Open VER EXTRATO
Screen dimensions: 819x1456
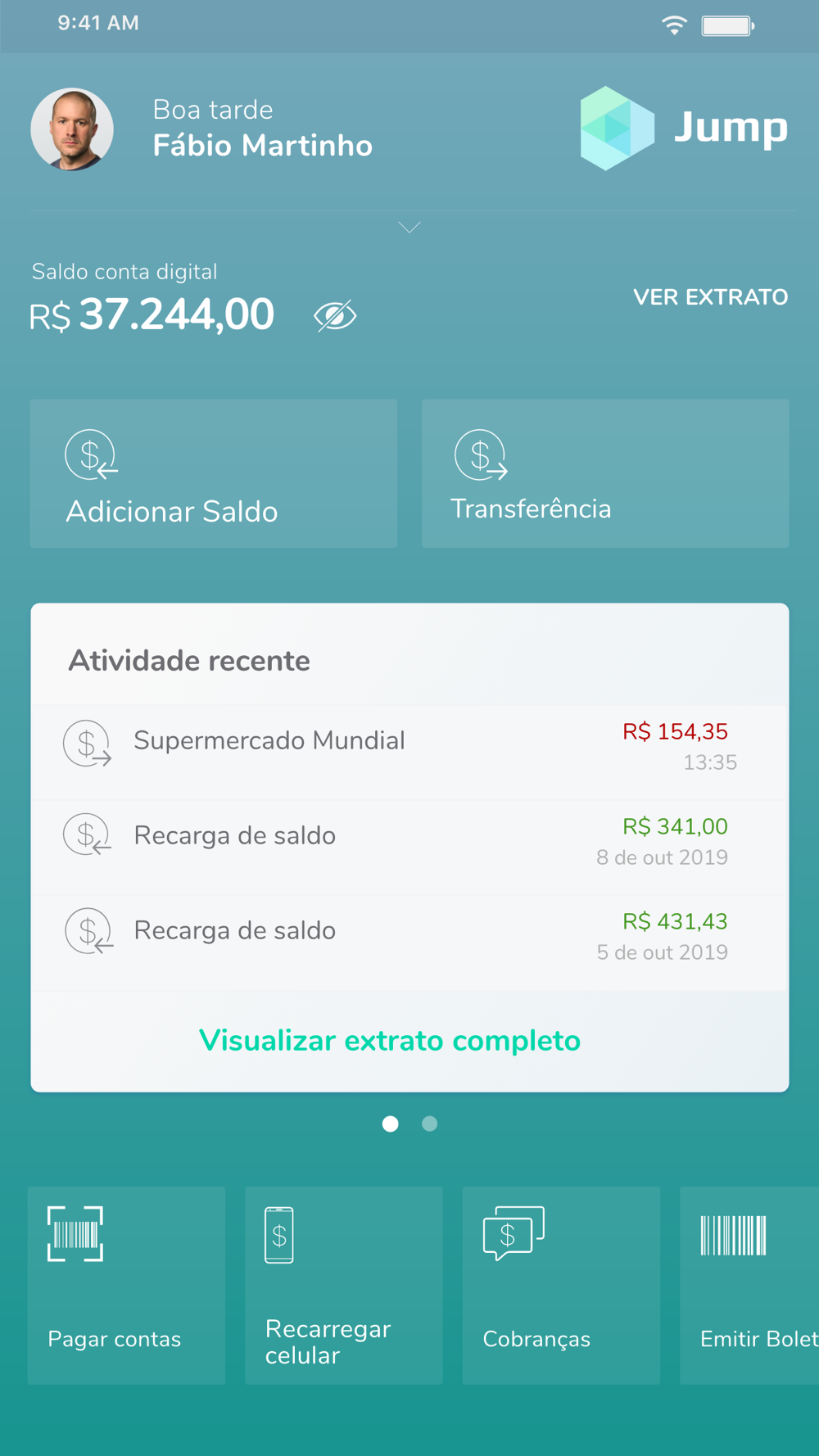[710, 297]
